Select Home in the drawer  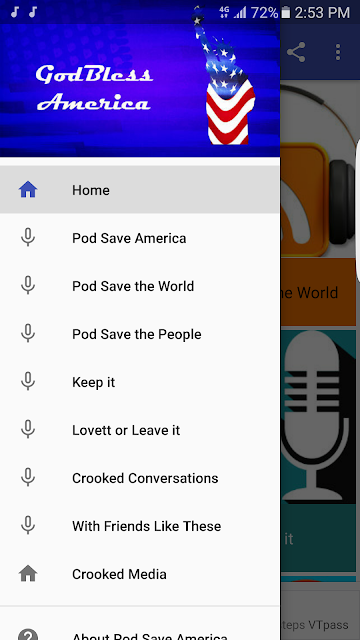click(x=140, y=190)
